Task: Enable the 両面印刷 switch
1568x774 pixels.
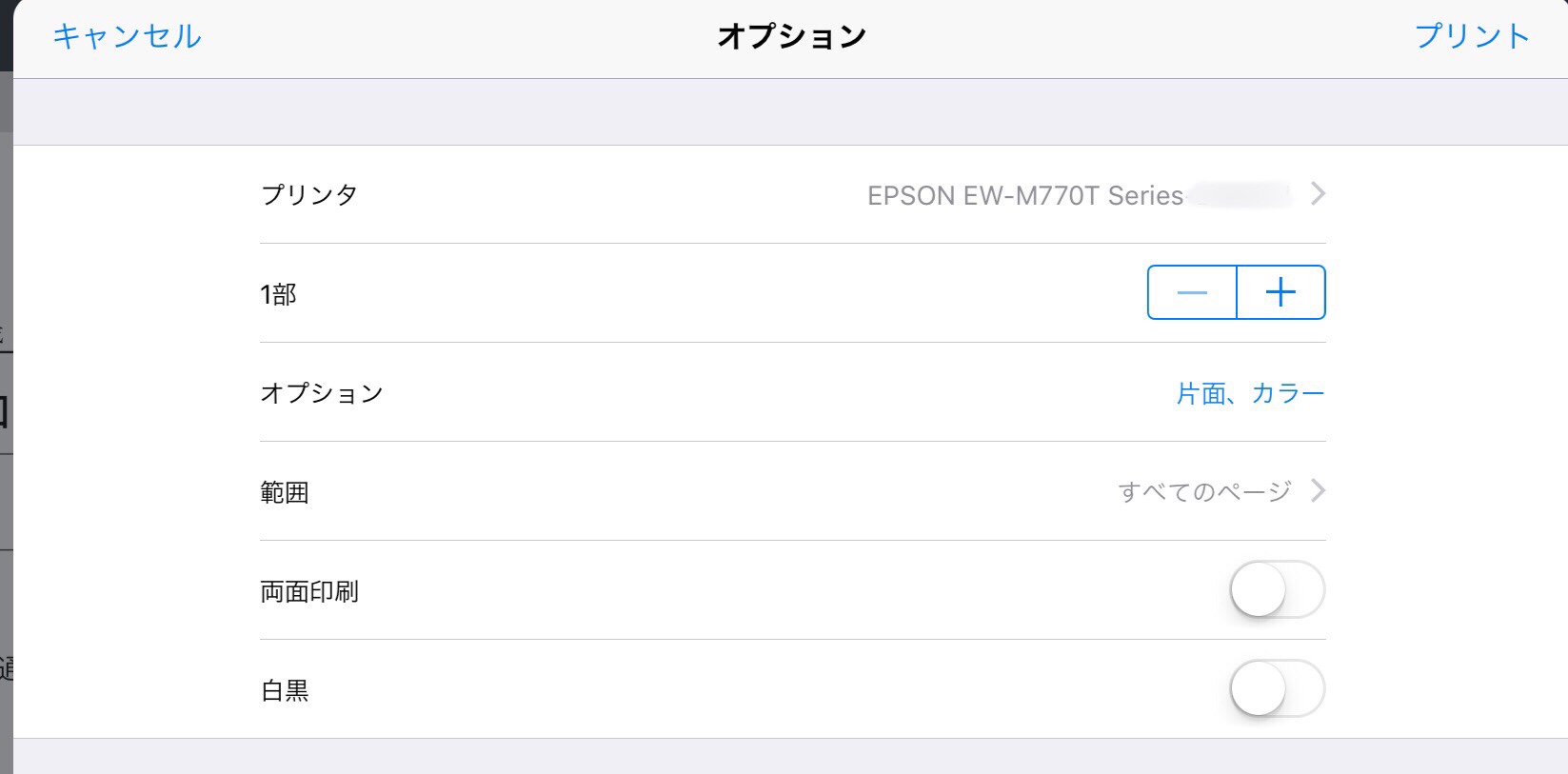Action: pyautogui.click(x=1276, y=590)
